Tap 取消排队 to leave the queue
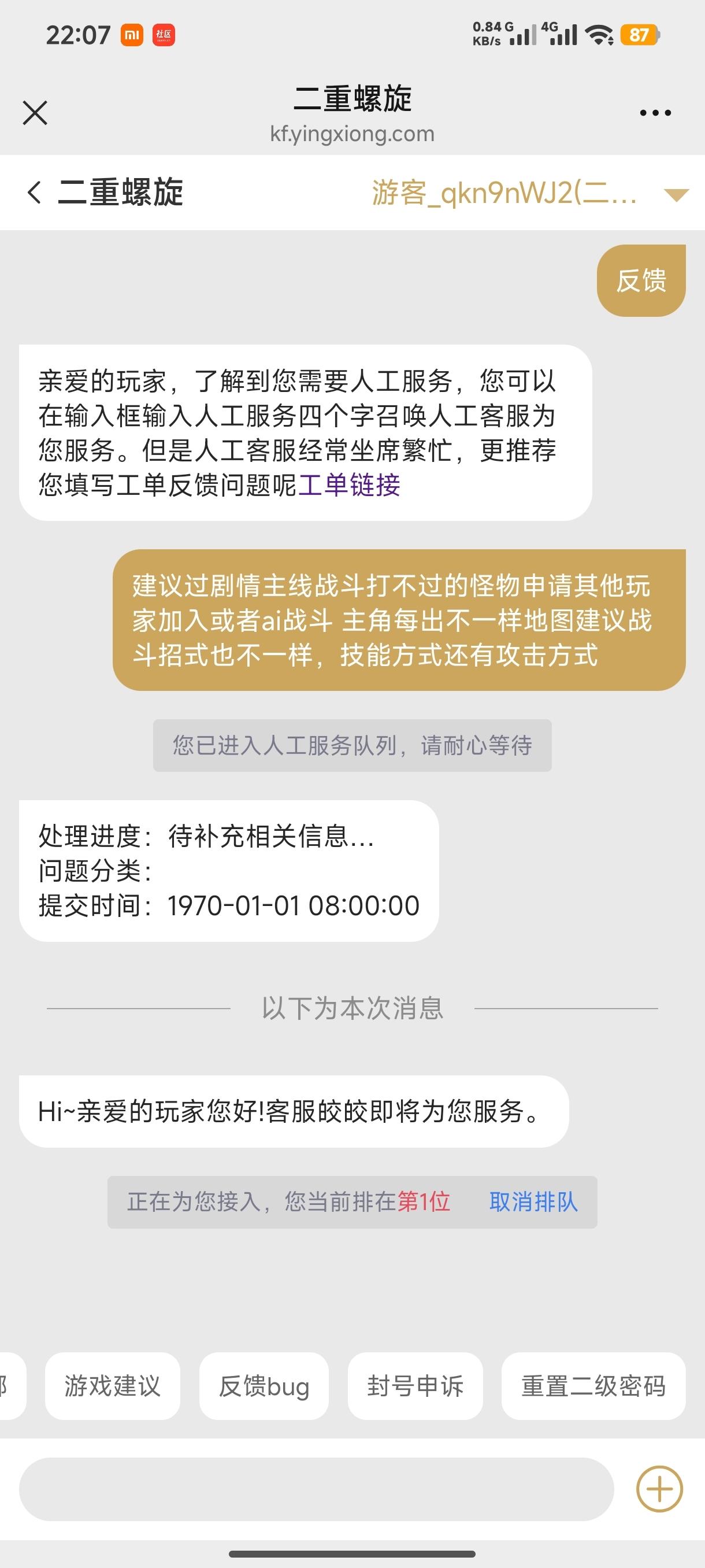The image size is (705, 1568). (533, 1201)
